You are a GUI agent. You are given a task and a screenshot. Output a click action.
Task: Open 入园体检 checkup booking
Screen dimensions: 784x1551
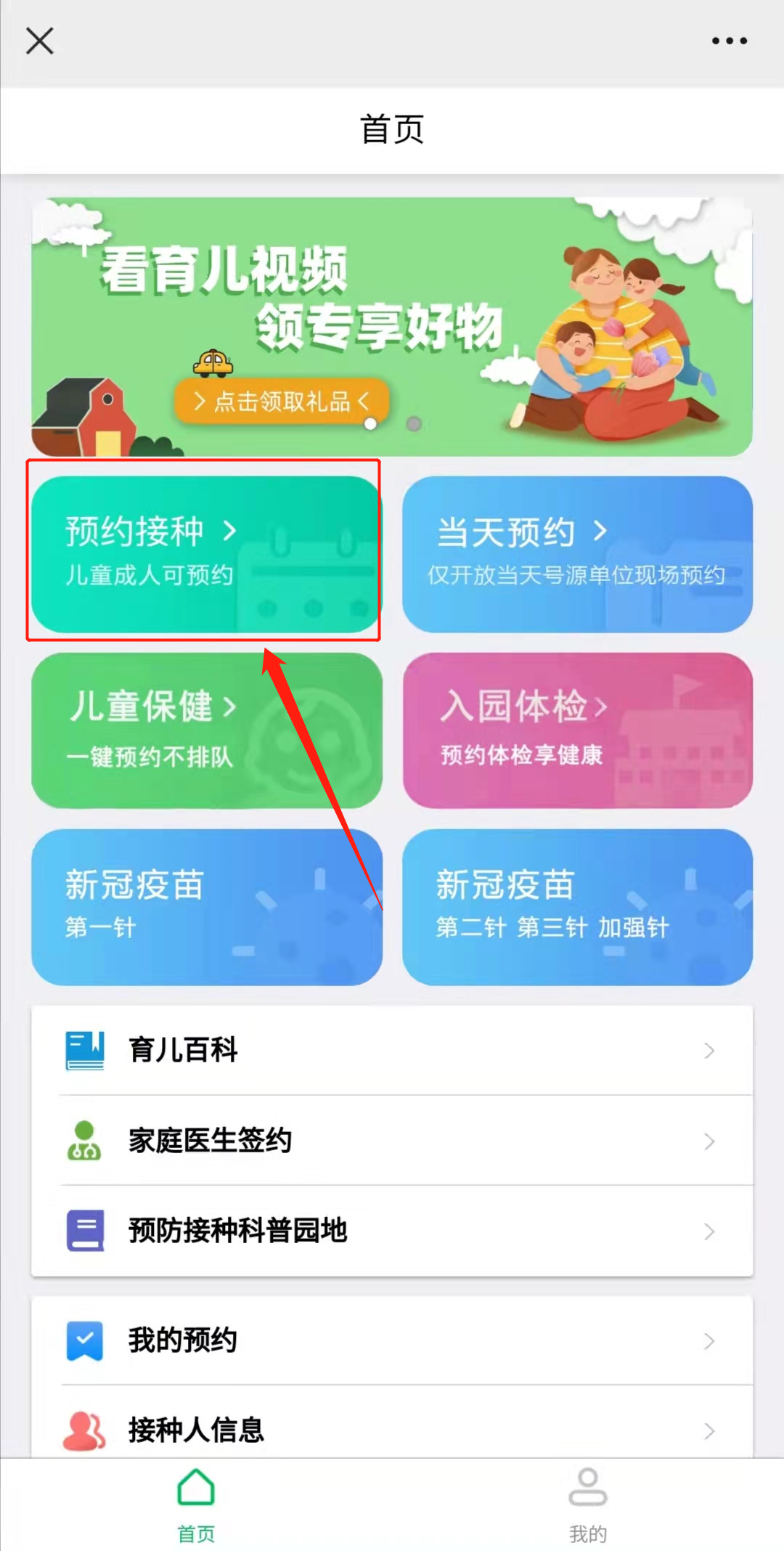(x=577, y=730)
